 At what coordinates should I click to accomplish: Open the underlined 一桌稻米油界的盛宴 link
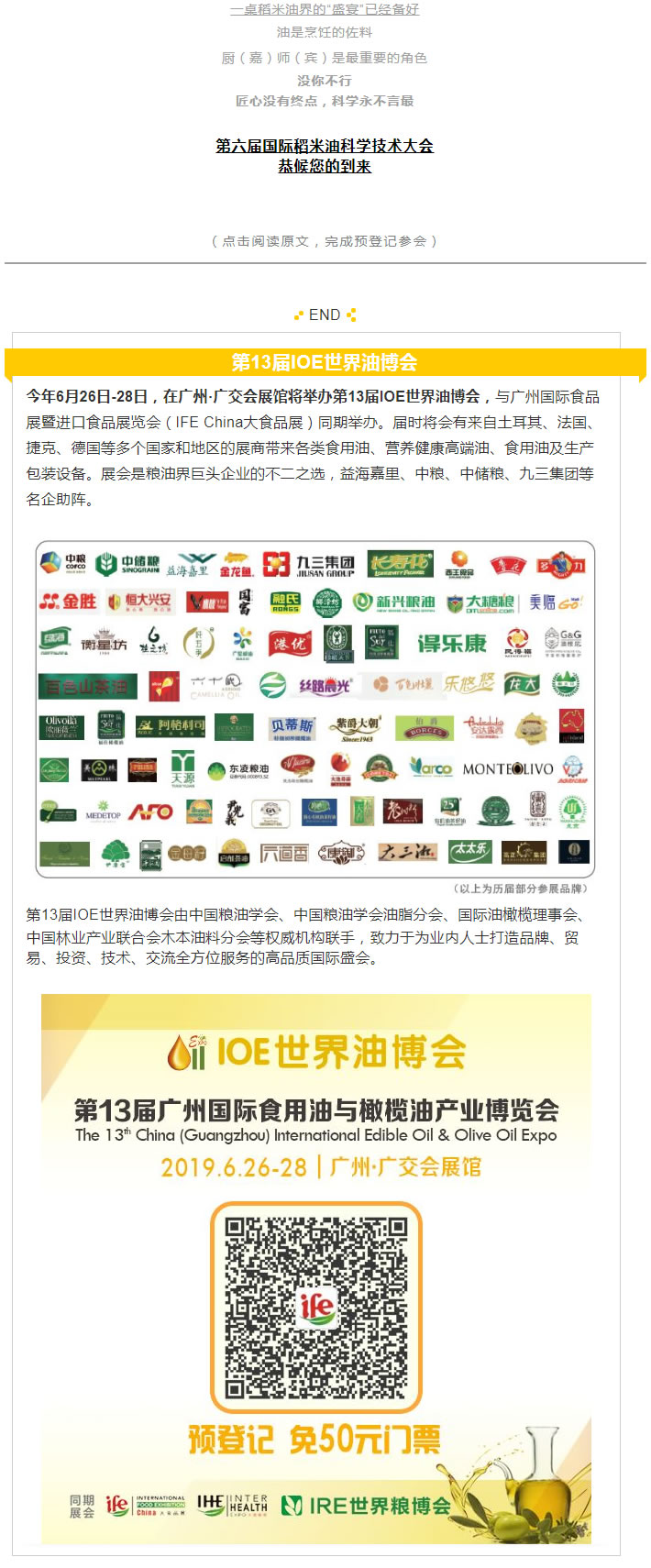coord(325,9)
